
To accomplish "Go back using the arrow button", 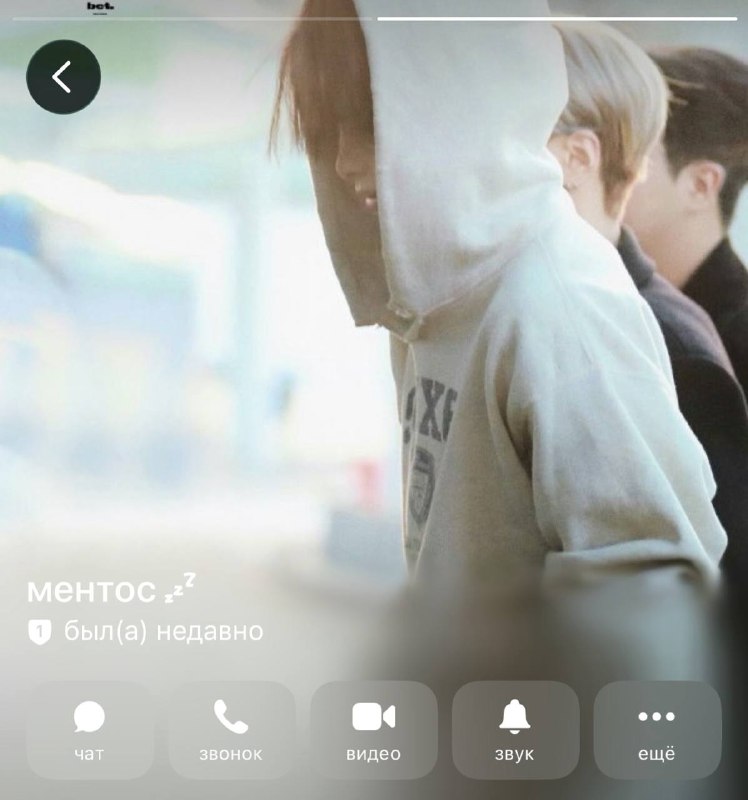I will click(63, 77).
